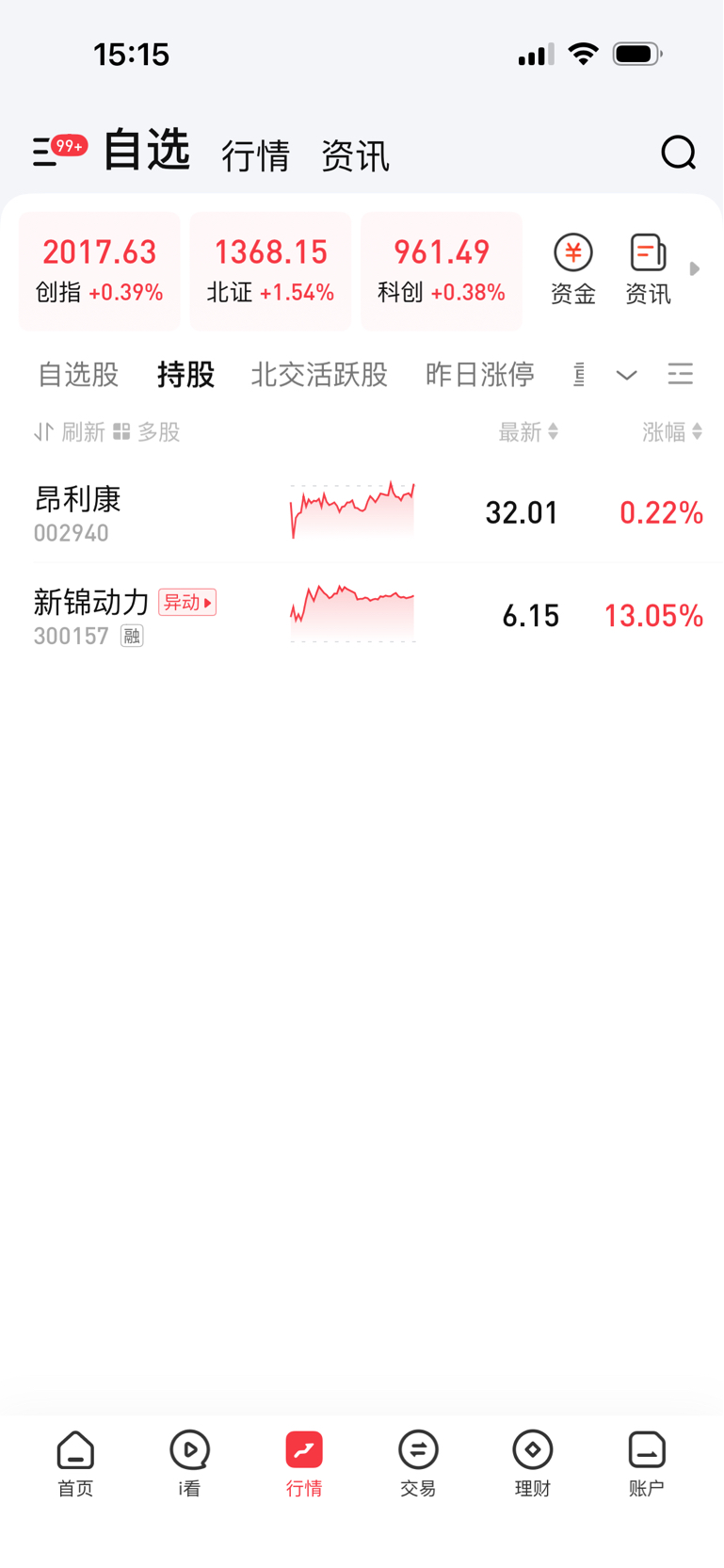The height and width of the screenshot is (1568, 724).
Task: Open the 创指 index card
Action: (100, 271)
